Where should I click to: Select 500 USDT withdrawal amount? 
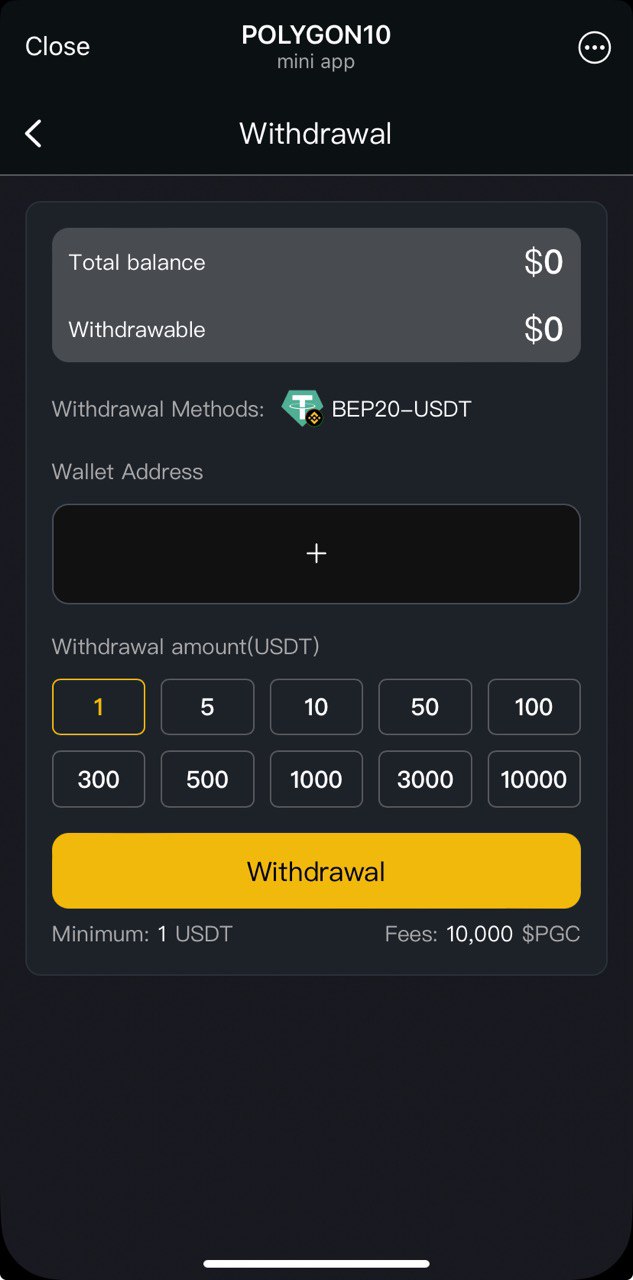207,779
